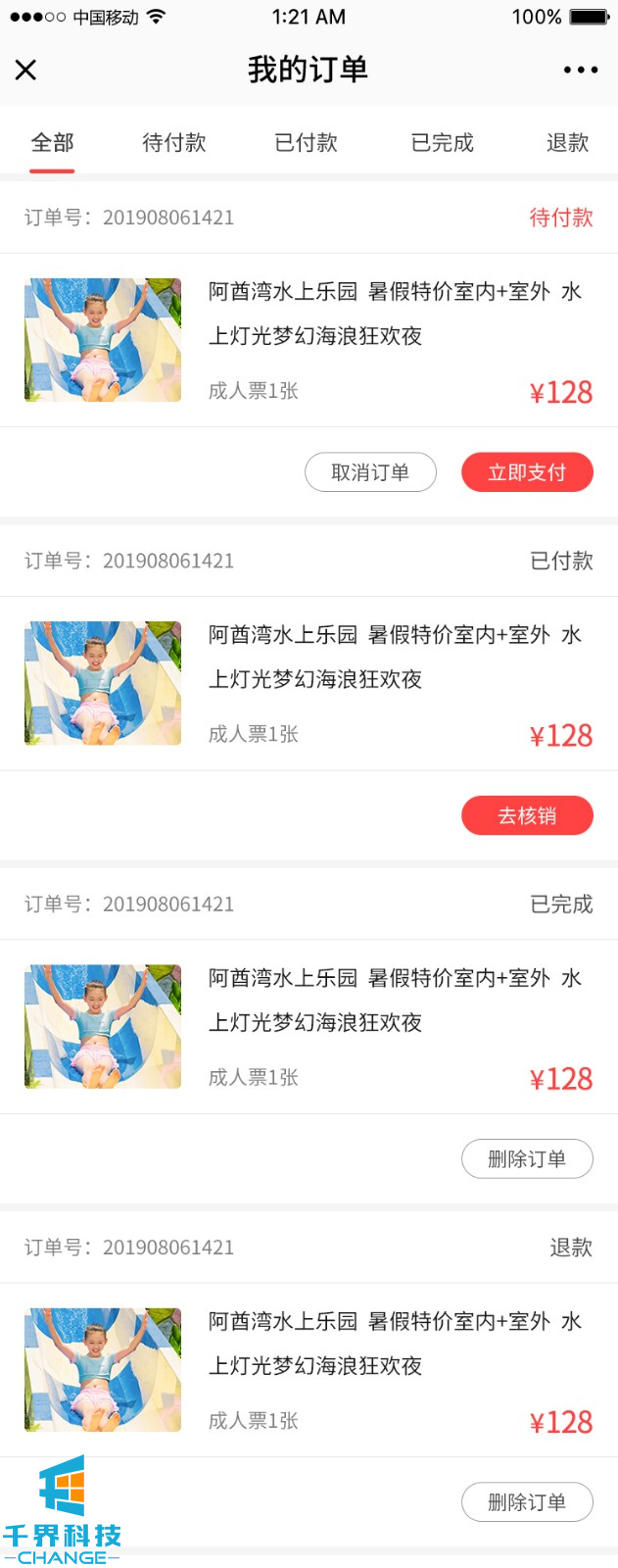Tap the 去核销 button
The image size is (618, 1568).
[x=527, y=815]
